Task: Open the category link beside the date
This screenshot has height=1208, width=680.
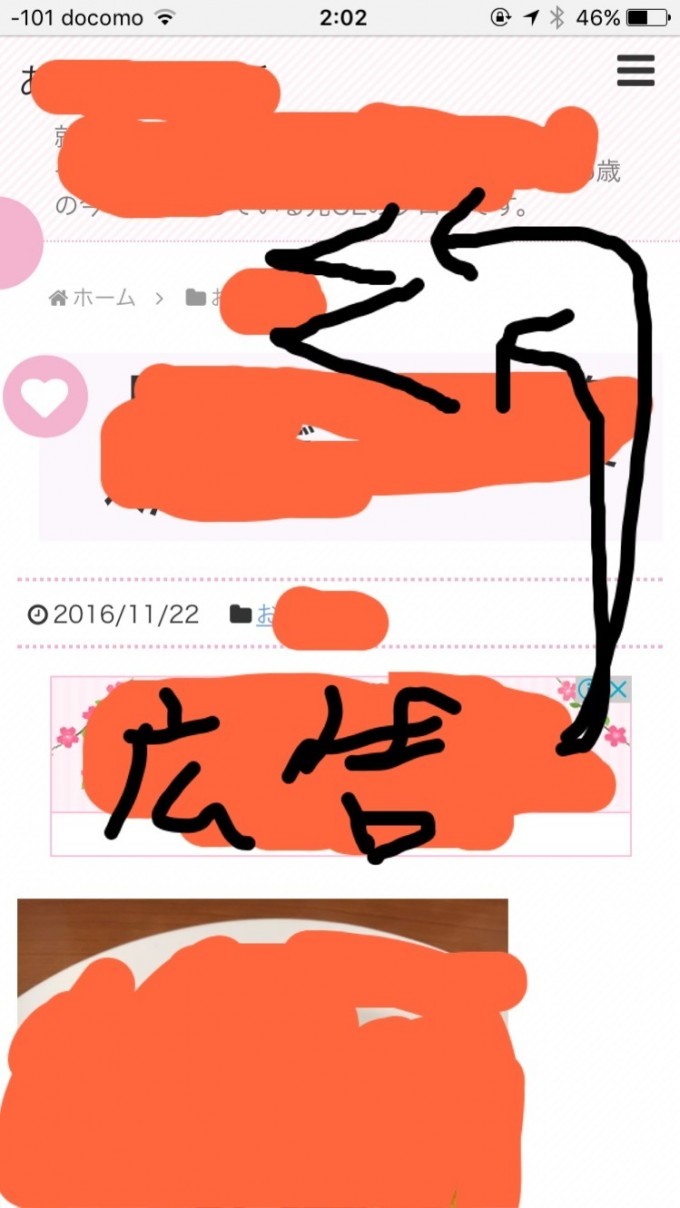Action: [320, 614]
